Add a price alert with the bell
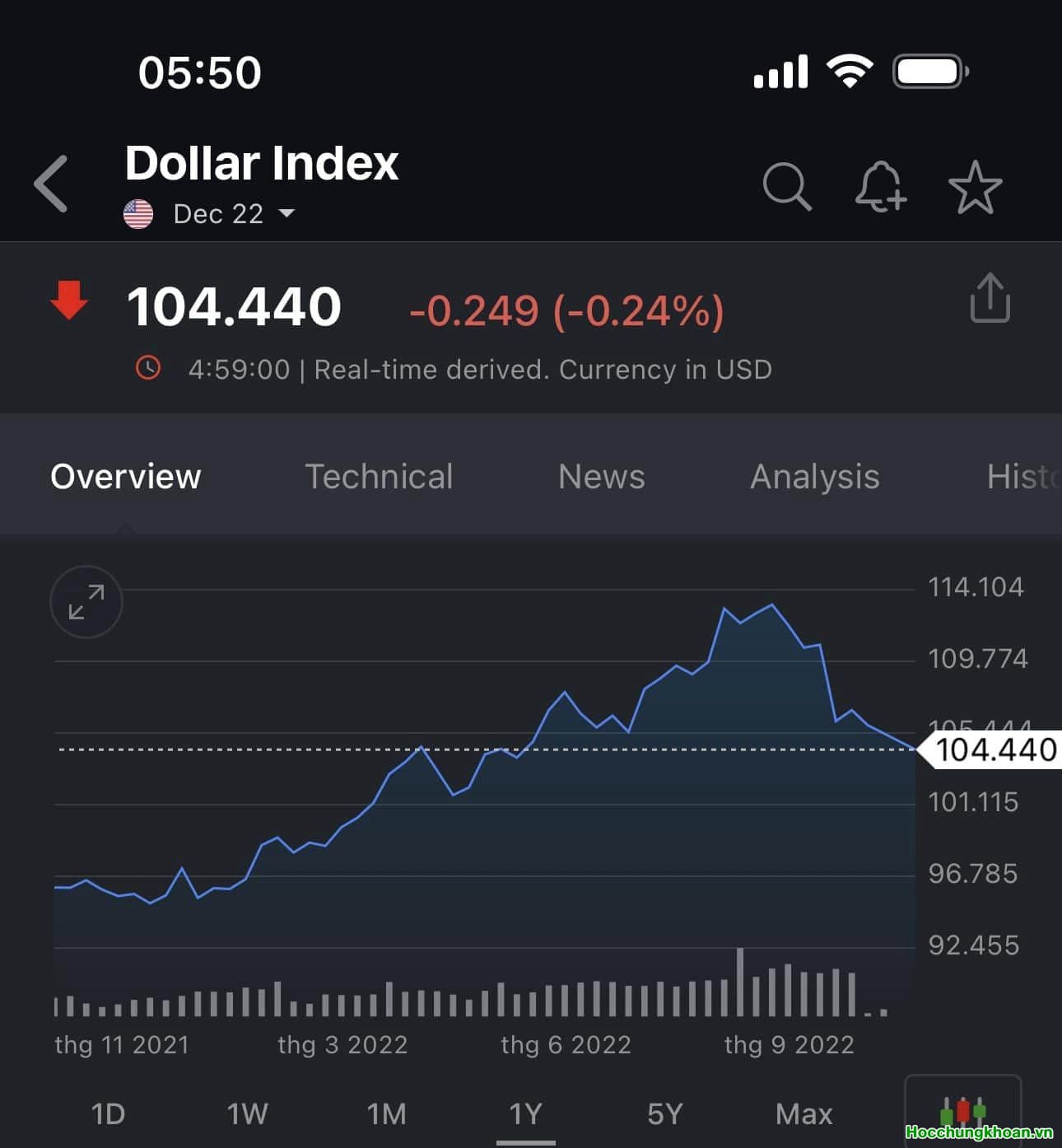Viewport: 1062px width, 1148px height. tap(880, 186)
